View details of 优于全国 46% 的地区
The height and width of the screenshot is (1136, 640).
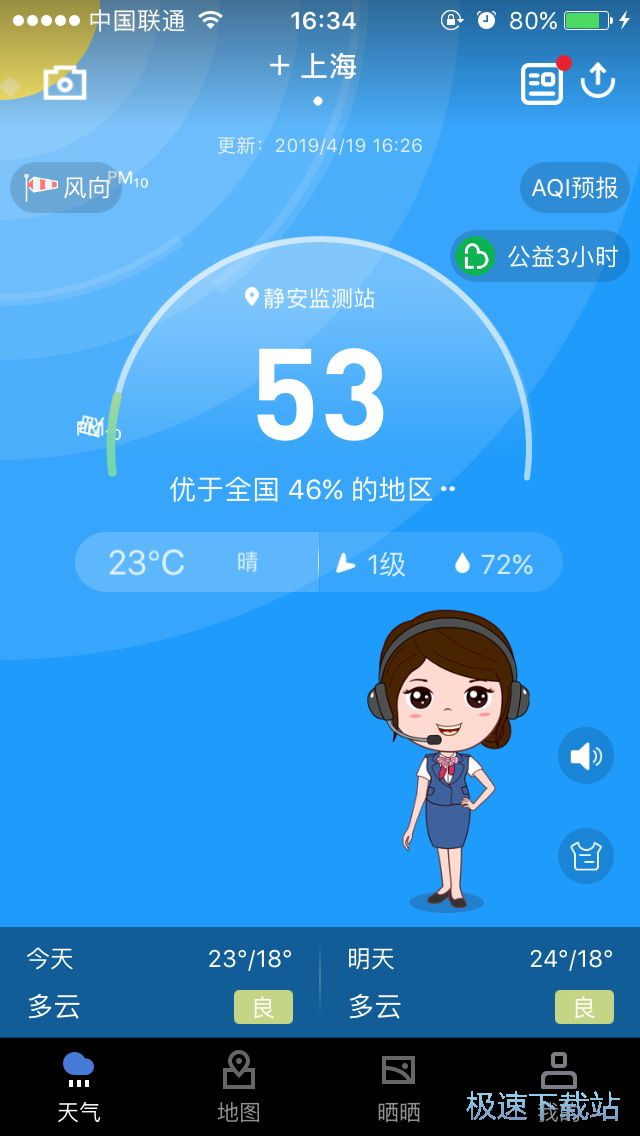point(312,489)
